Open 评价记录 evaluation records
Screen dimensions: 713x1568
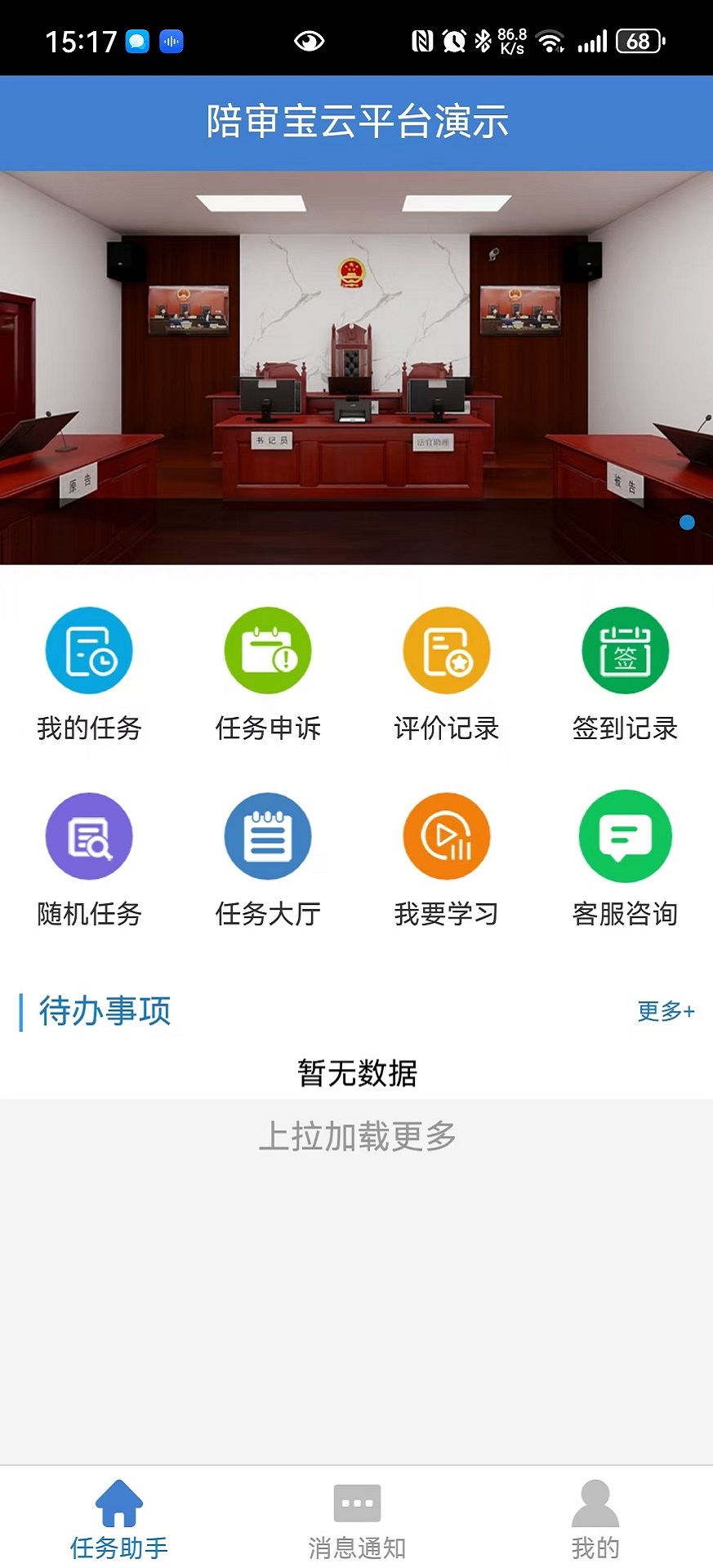pyautogui.click(x=446, y=650)
